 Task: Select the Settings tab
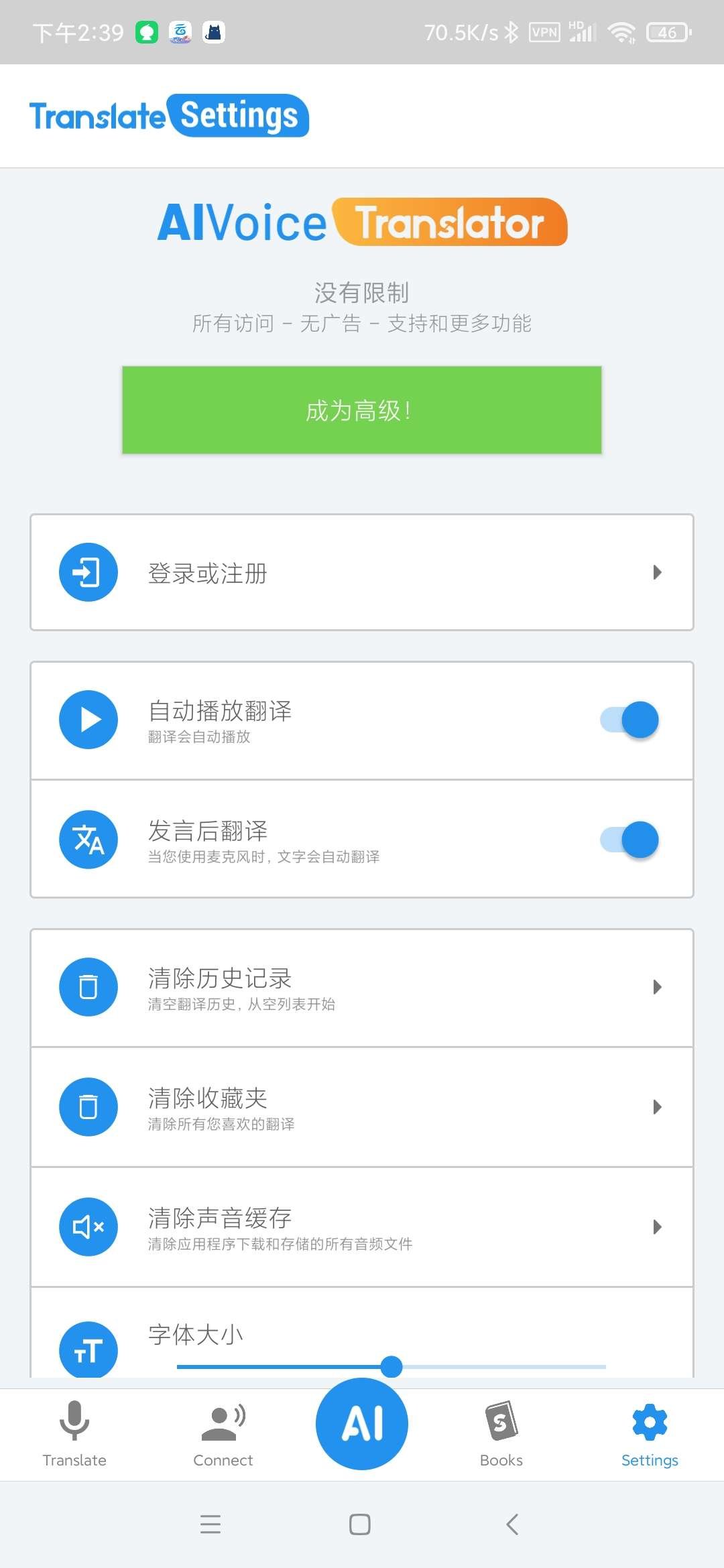(x=649, y=1434)
